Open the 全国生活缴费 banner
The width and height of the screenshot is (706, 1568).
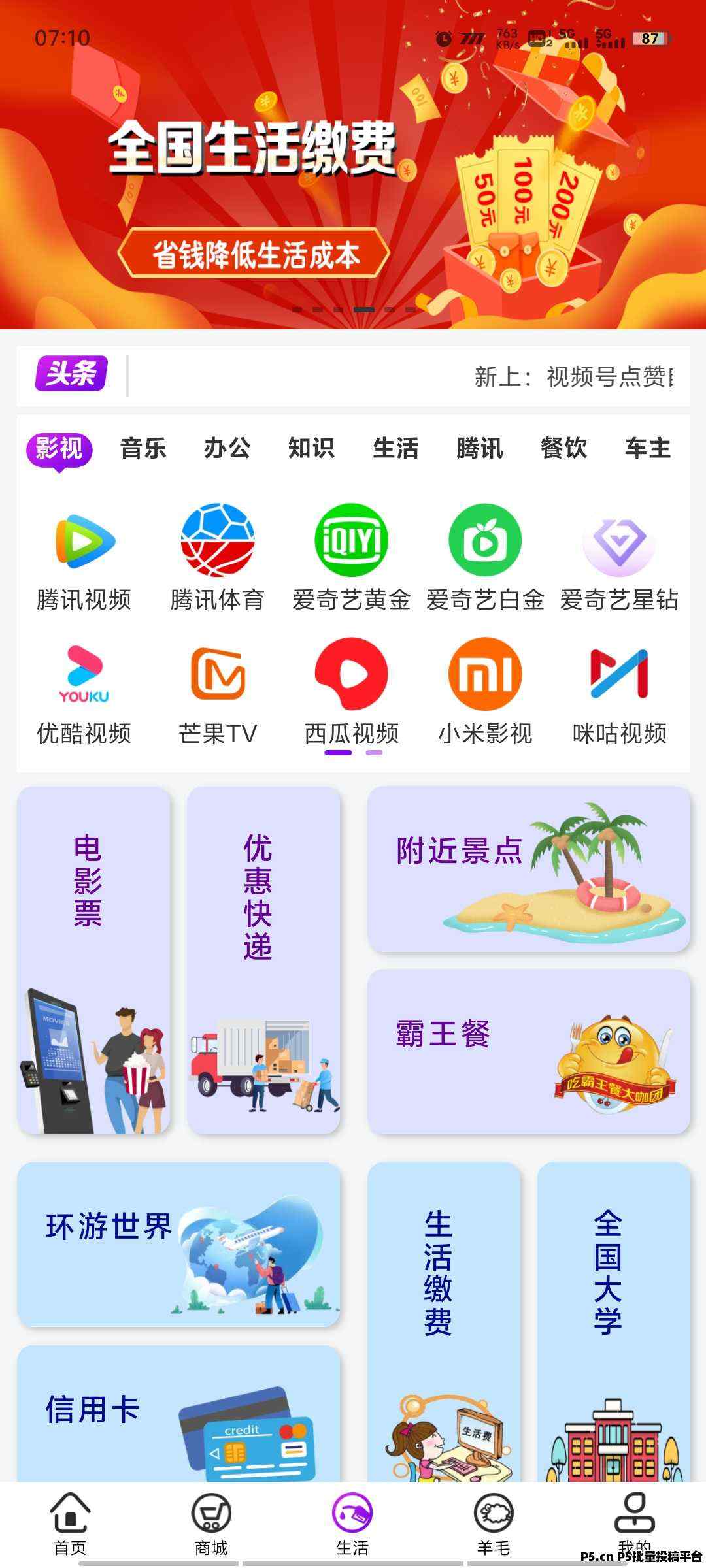(x=353, y=165)
